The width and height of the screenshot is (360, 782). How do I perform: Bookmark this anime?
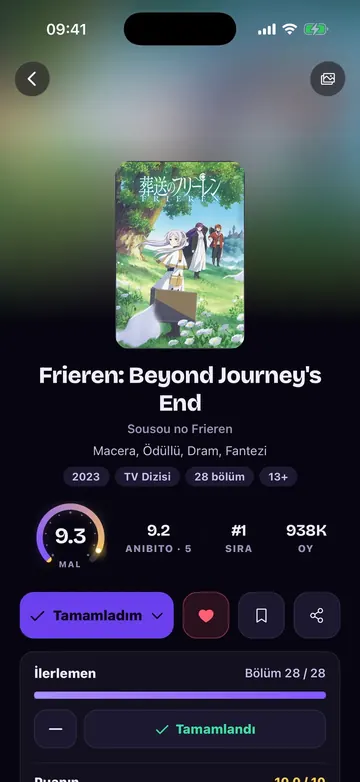[261, 615]
